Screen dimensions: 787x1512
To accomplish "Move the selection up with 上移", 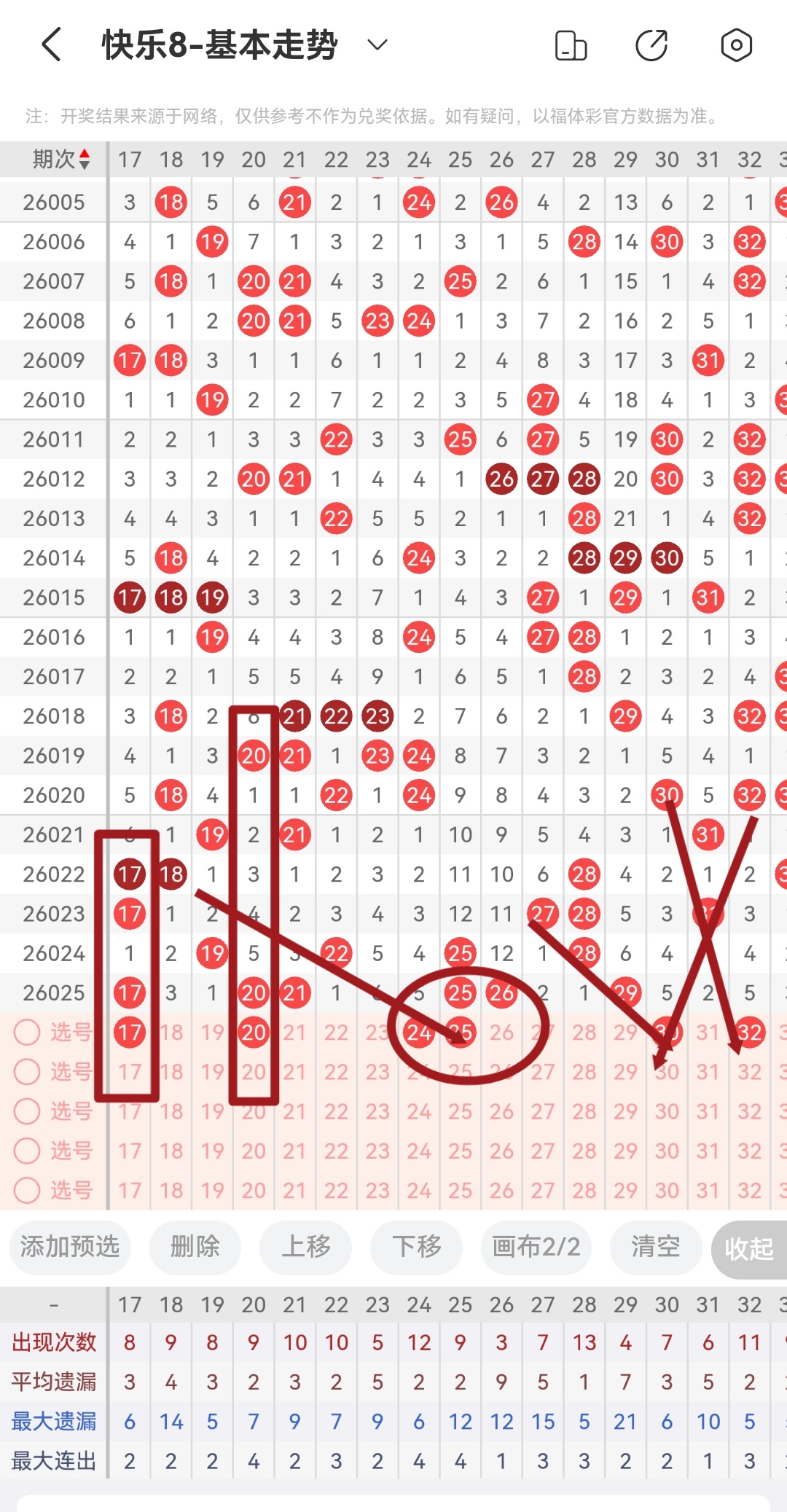I will (x=306, y=1247).
